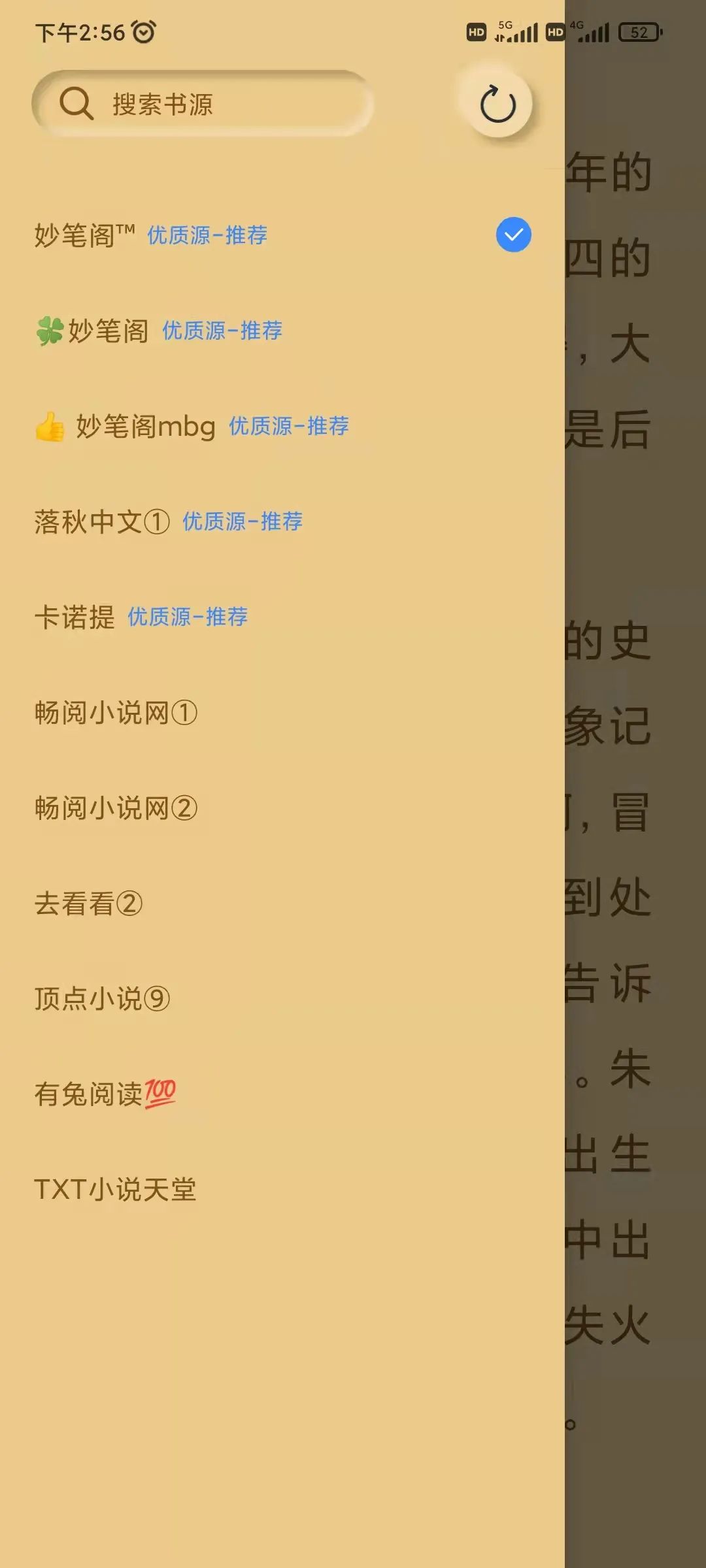Tap the 搜索书源 search box

[203, 104]
